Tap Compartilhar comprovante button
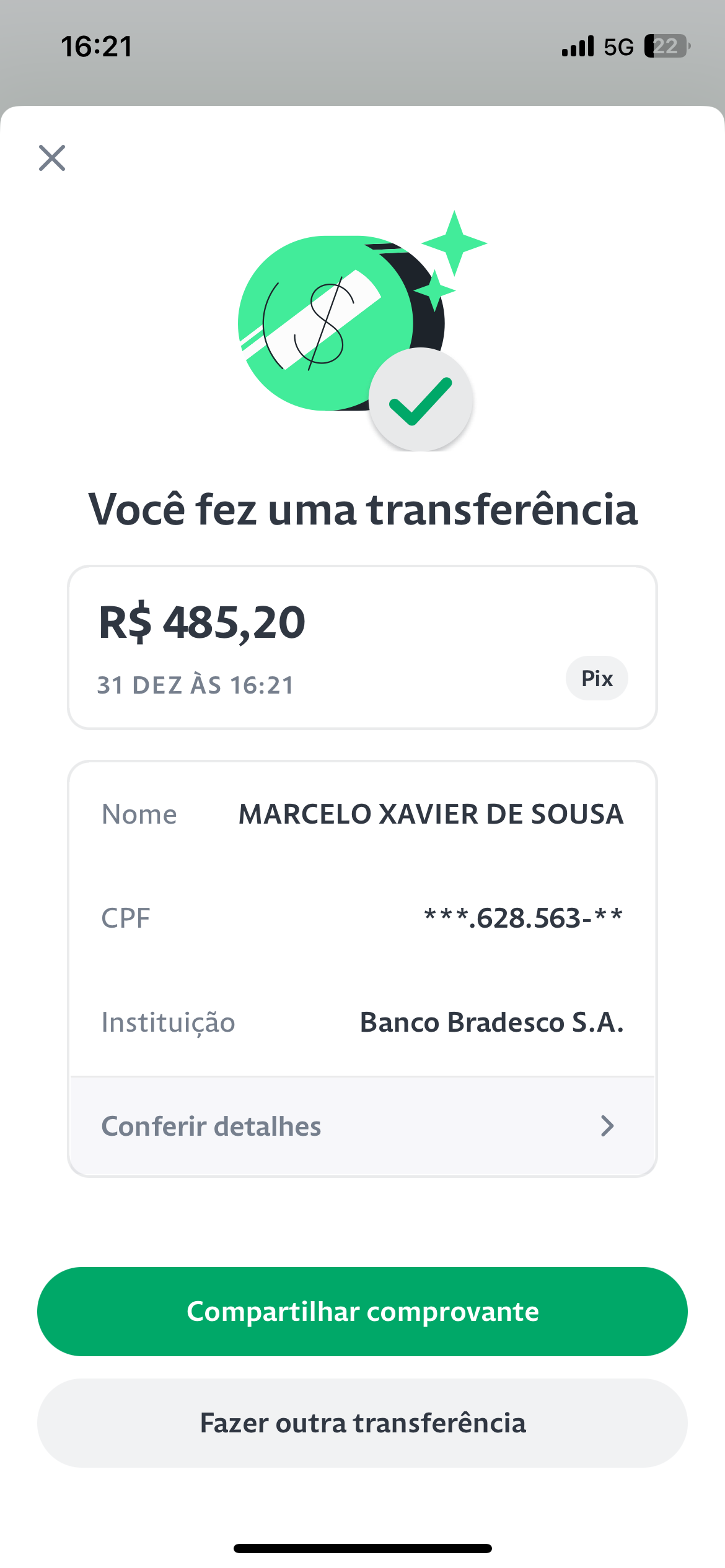The width and height of the screenshot is (725, 1568). [x=362, y=1312]
